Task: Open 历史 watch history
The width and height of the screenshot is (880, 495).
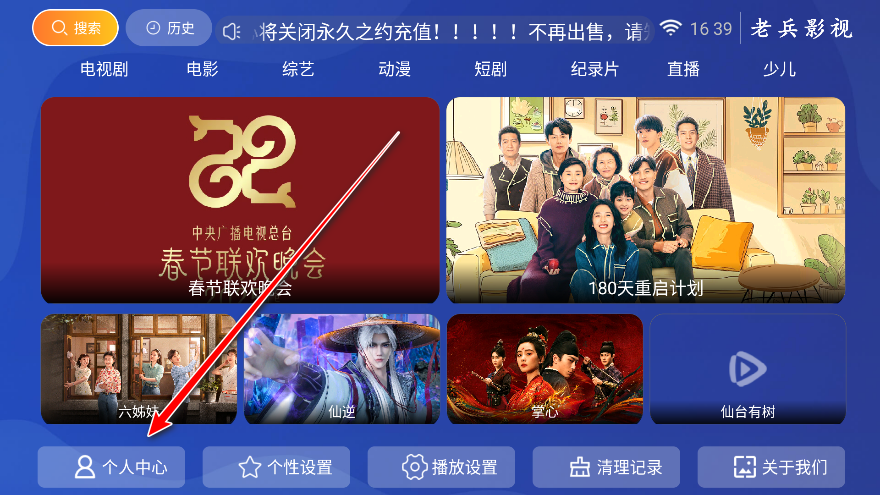Action: [169, 28]
